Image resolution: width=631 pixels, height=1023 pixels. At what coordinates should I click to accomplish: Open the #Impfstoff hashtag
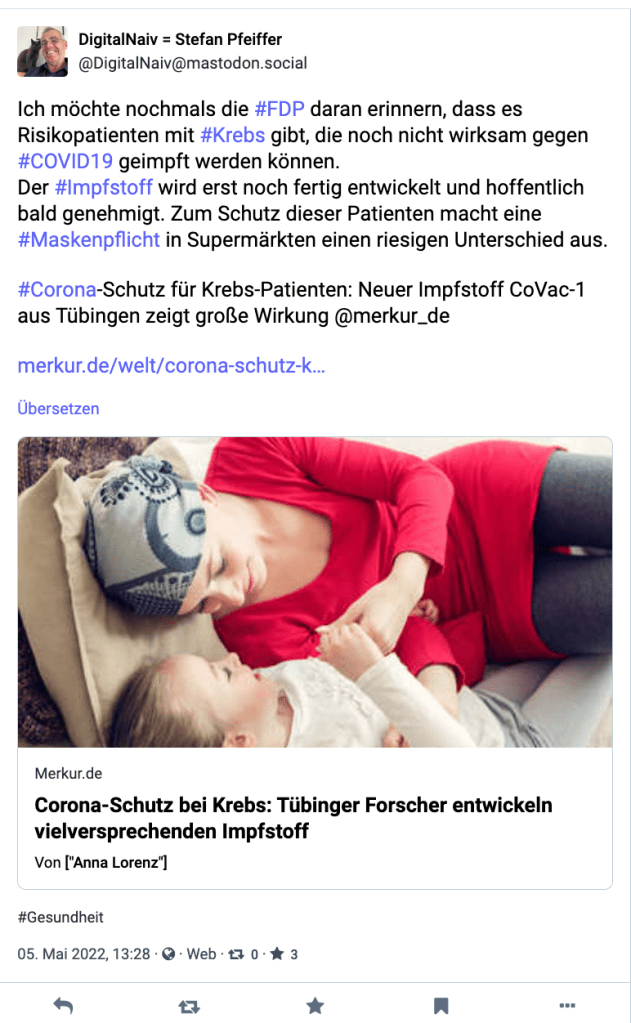(x=102, y=187)
